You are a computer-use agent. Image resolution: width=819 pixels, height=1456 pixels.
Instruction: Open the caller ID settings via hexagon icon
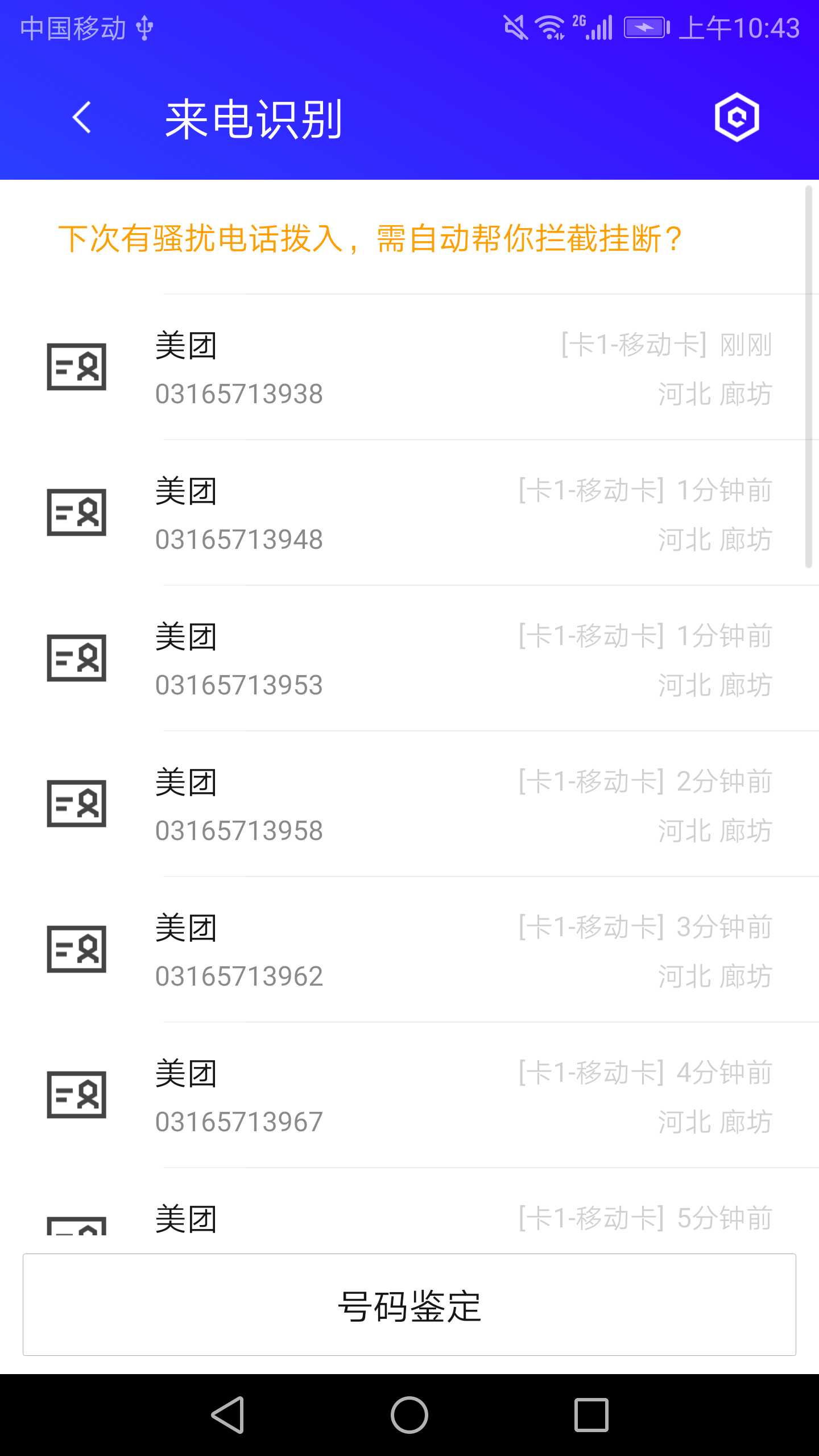pyautogui.click(x=736, y=117)
